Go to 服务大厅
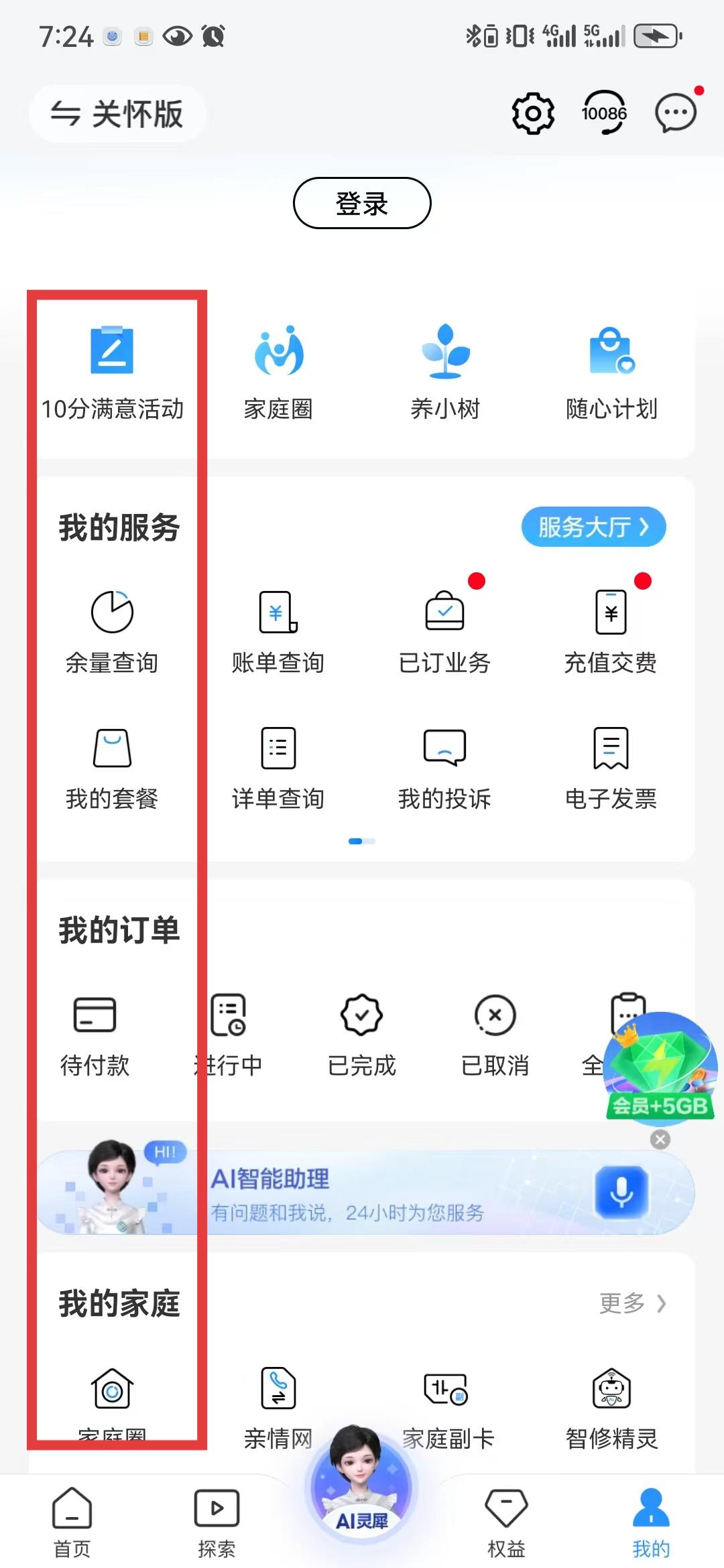724x1568 pixels. point(593,527)
